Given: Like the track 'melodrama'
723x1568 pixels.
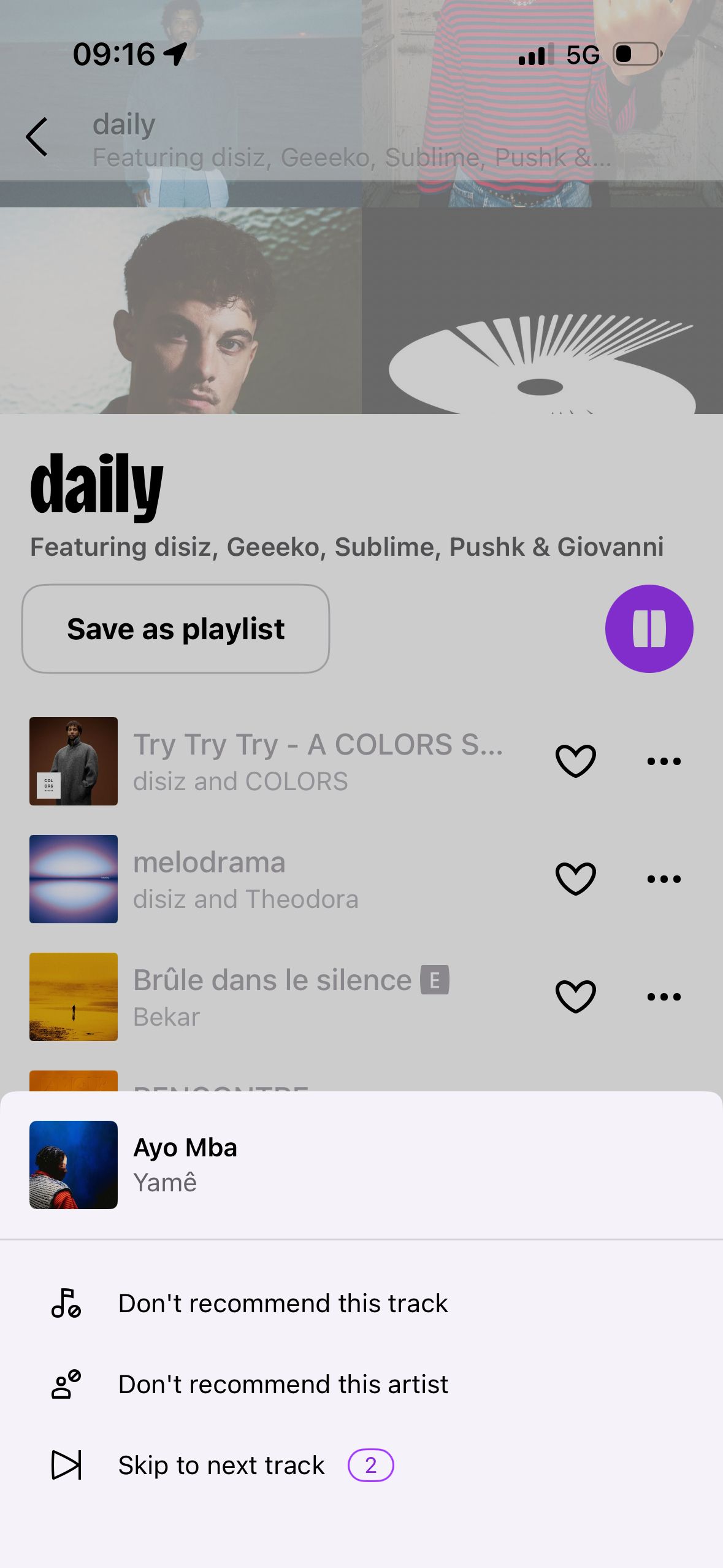Looking at the screenshot, I should tap(575, 878).
